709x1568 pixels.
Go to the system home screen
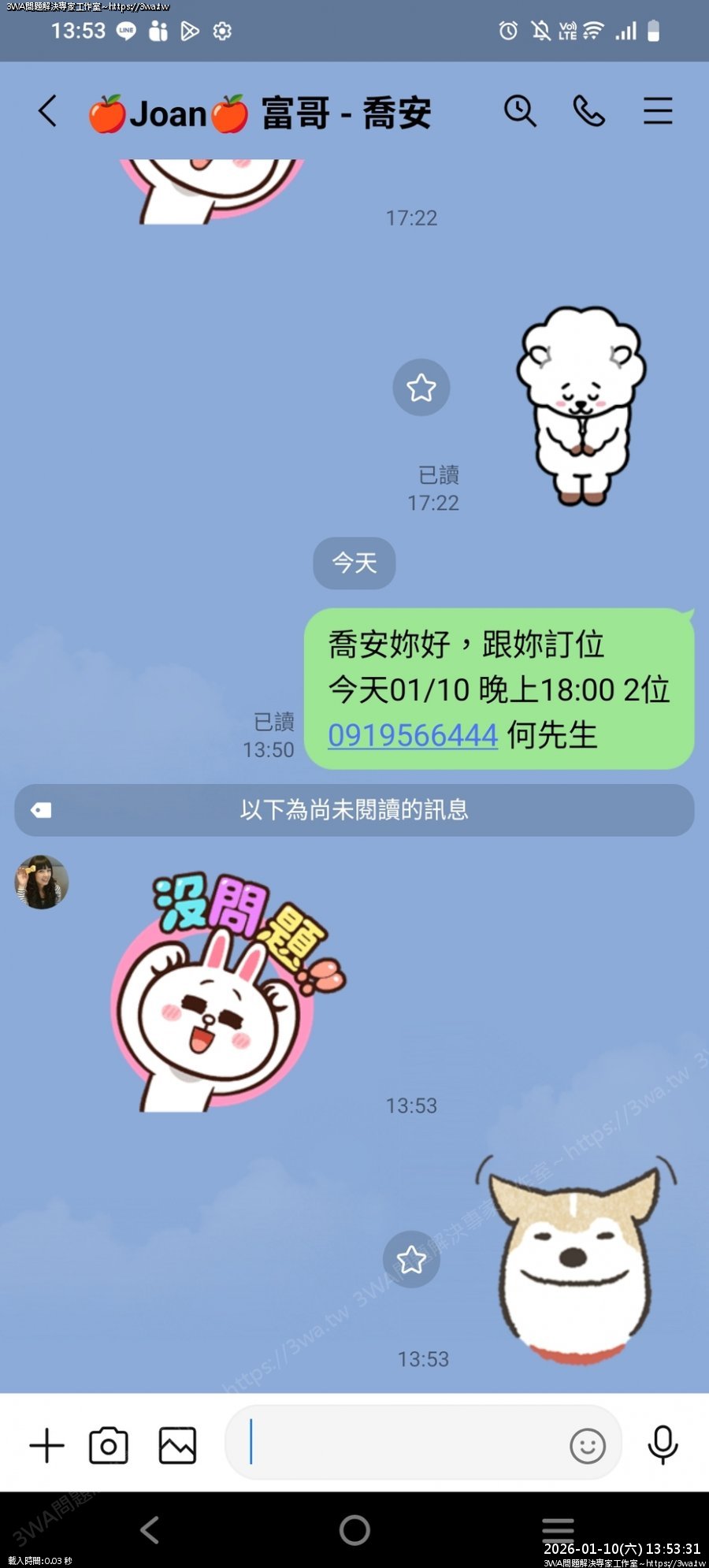pyautogui.click(x=354, y=1530)
